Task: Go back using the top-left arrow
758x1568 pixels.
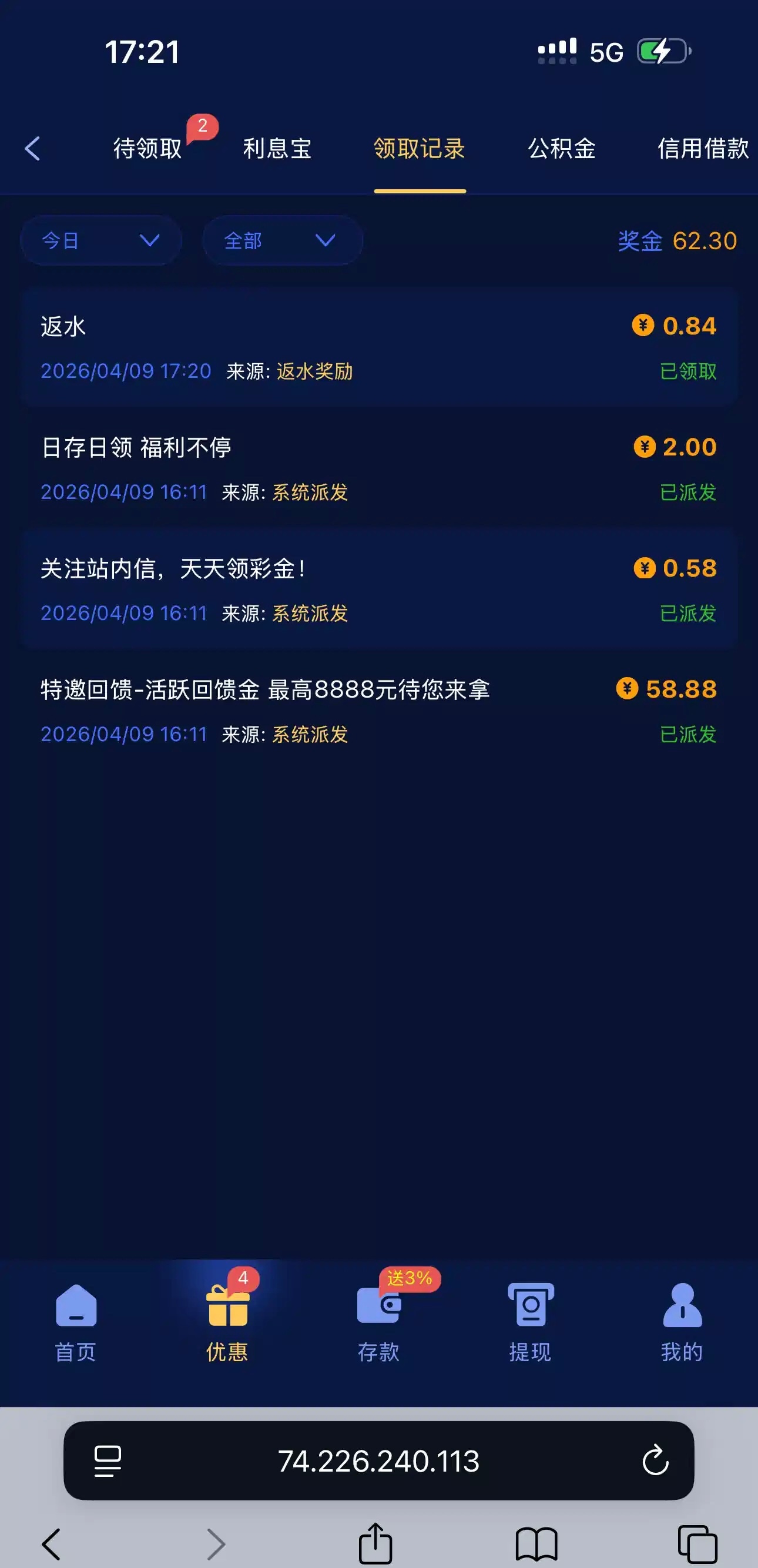Action: pos(33,149)
